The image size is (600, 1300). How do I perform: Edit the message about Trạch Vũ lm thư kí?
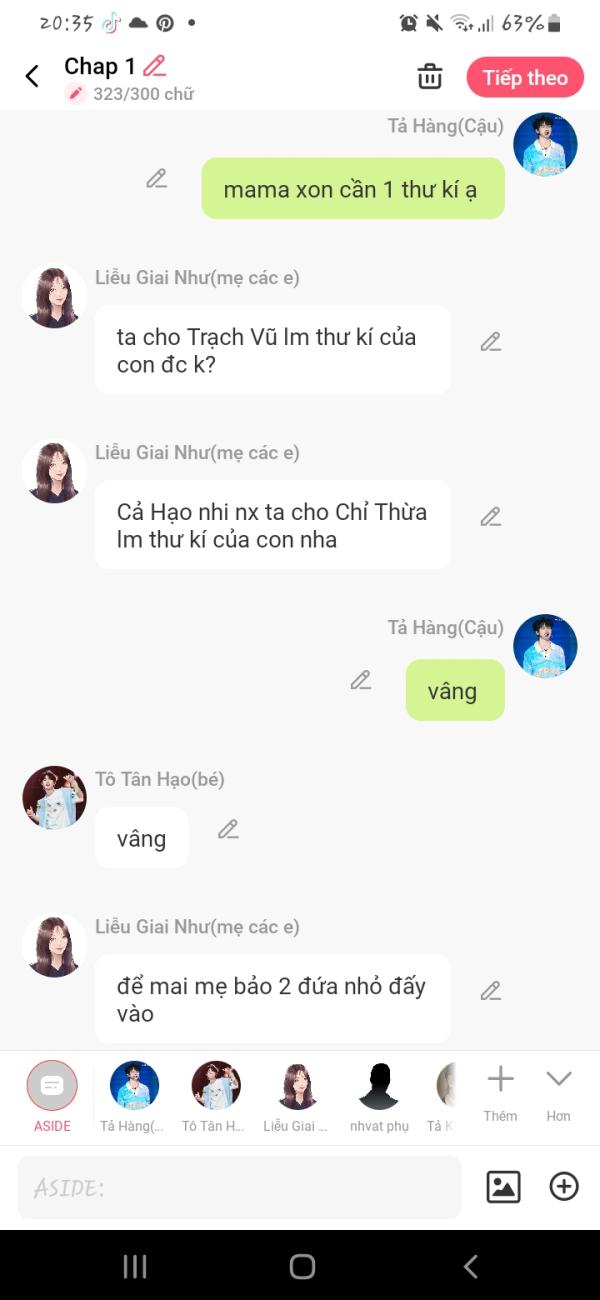490,342
